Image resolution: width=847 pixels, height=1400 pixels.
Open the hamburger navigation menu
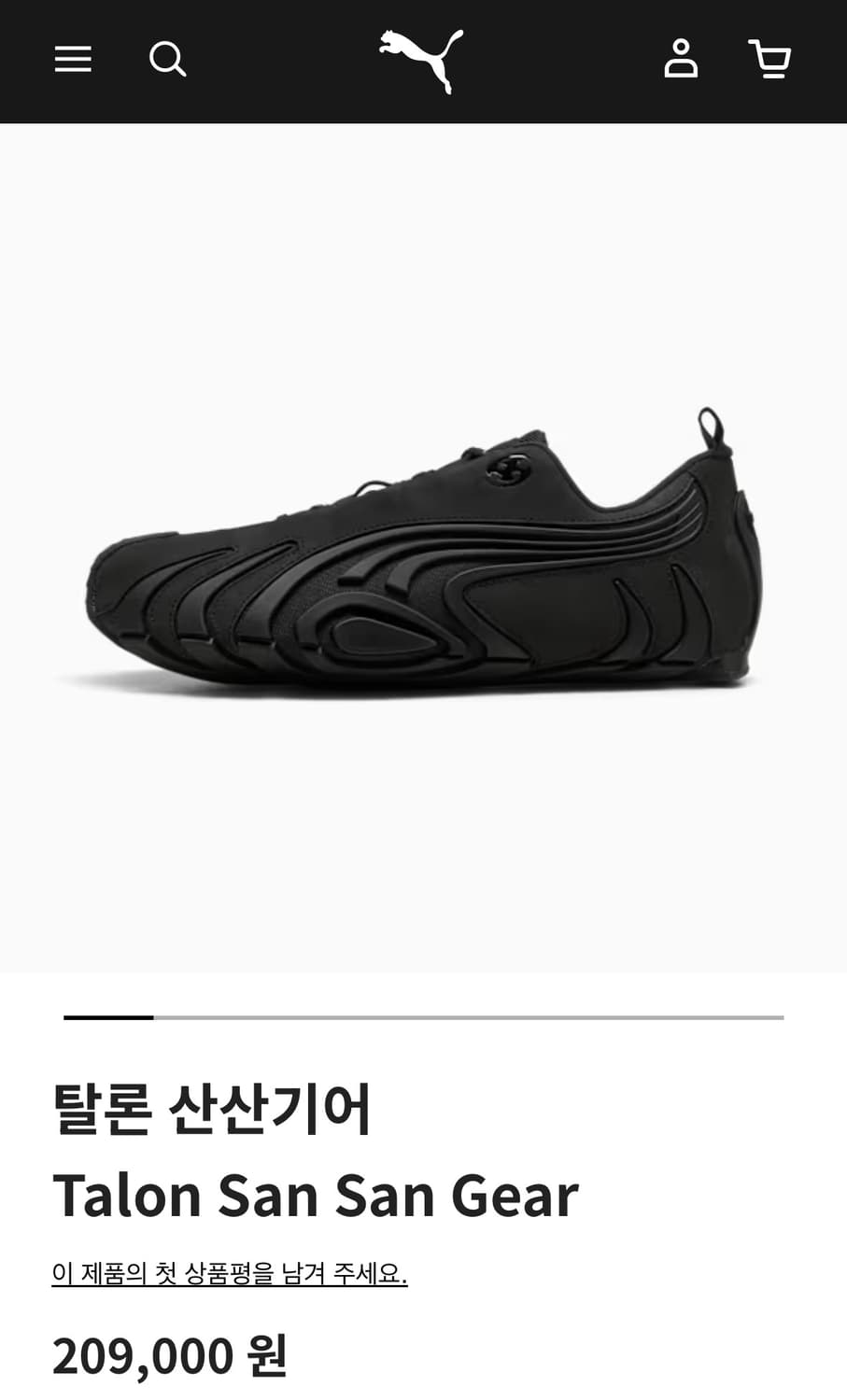click(x=73, y=59)
